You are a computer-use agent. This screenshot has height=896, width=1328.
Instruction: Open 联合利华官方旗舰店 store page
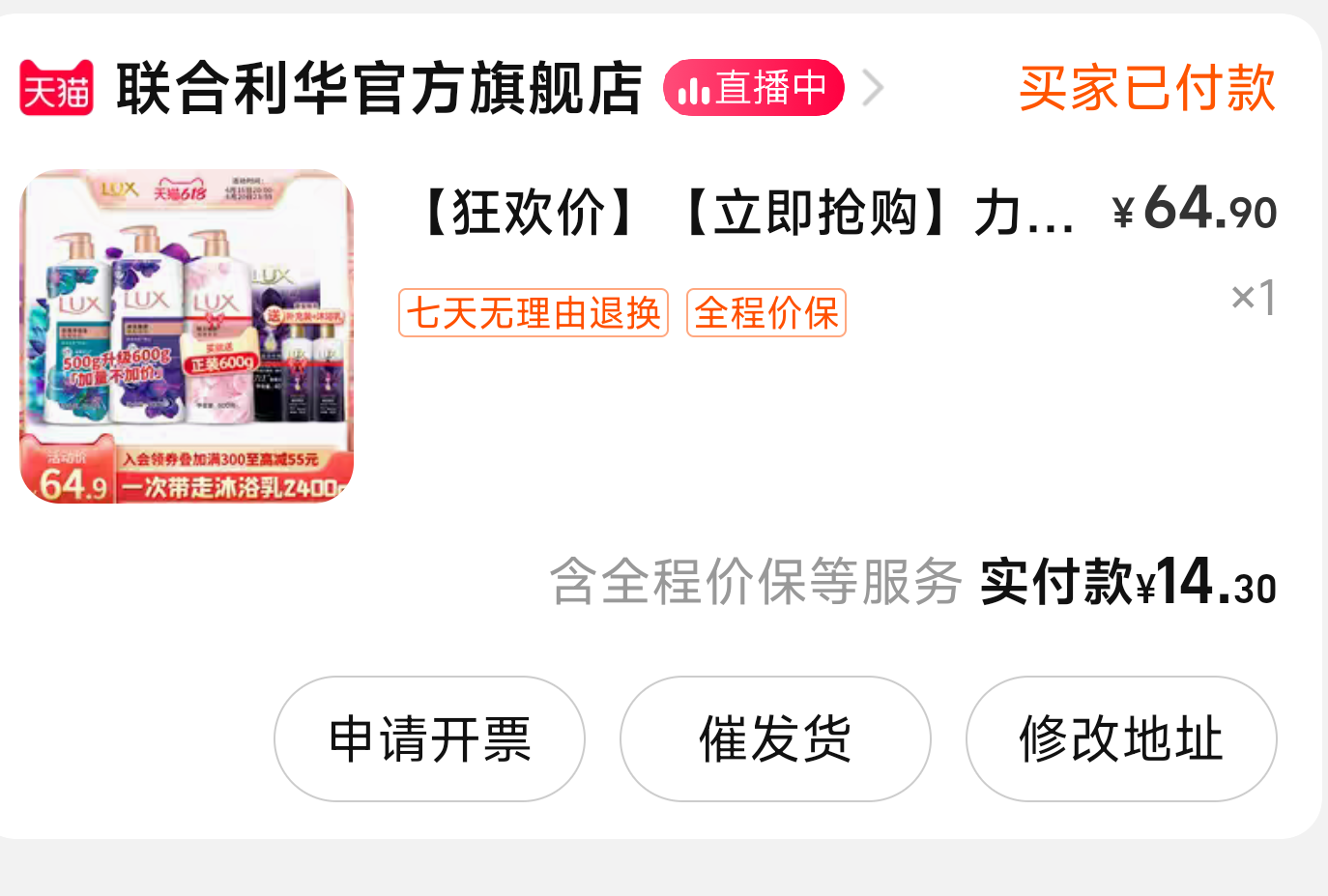[378, 88]
